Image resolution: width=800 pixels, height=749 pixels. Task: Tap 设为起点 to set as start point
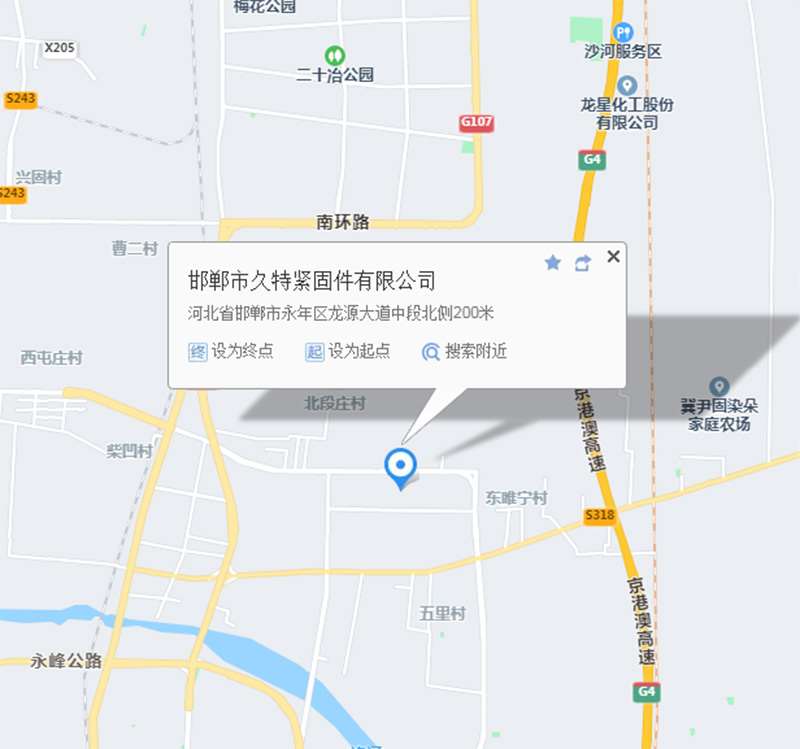[347, 352]
